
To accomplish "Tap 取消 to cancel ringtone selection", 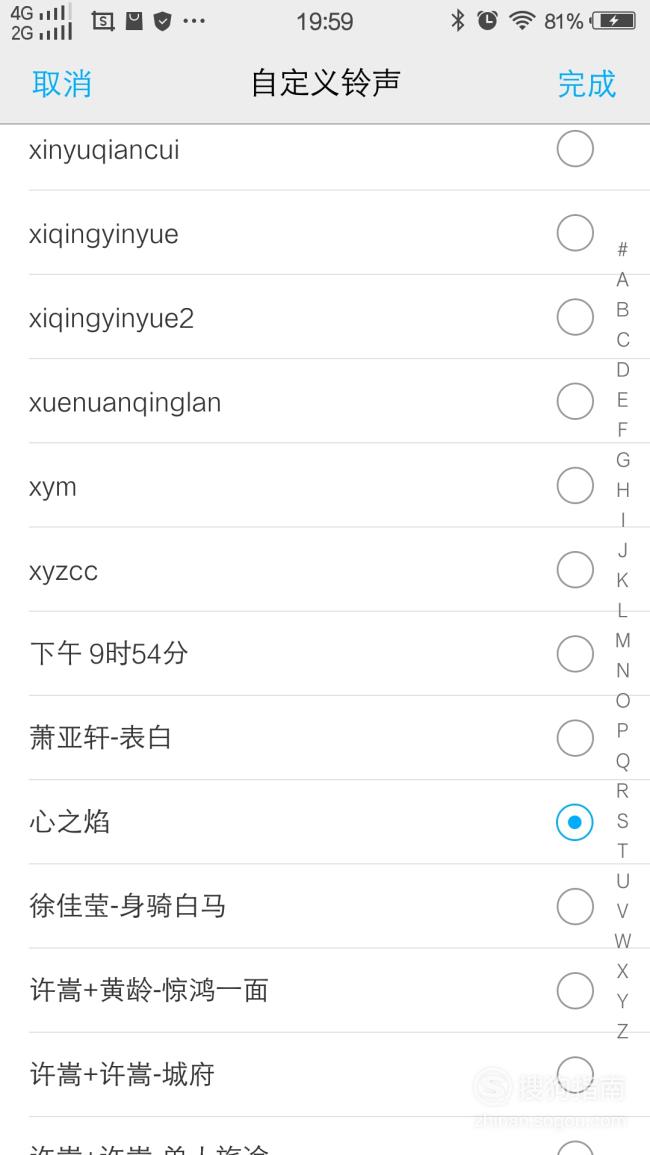I will (62, 83).
